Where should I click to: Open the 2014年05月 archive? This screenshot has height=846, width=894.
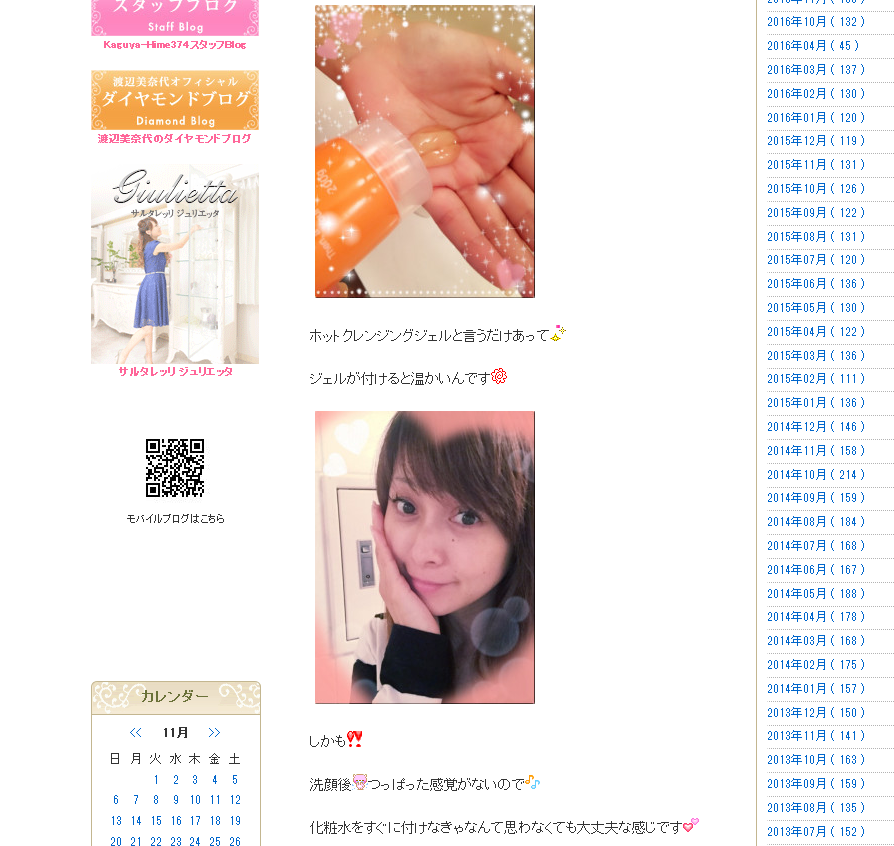pyautogui.click(x=816, y=594)
